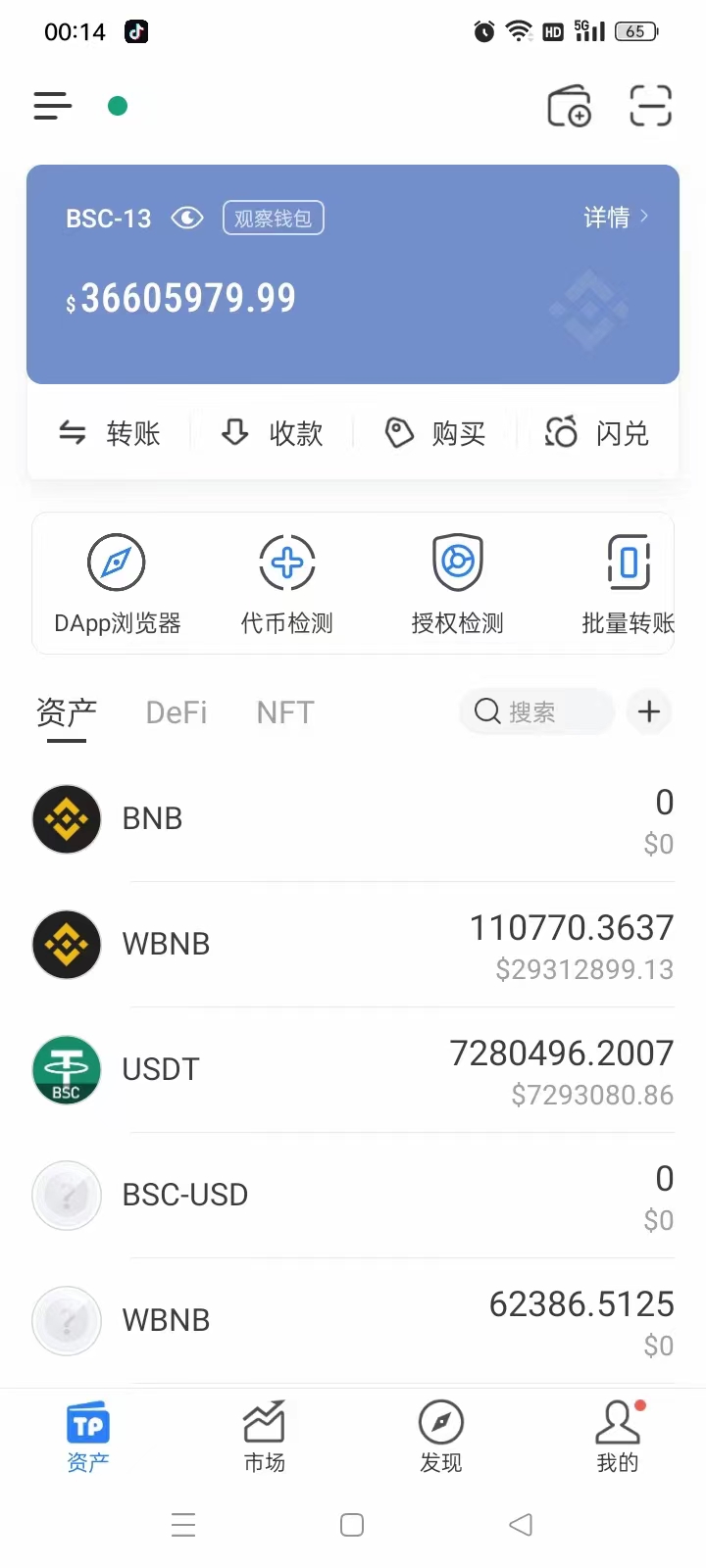706x1568 pixels.
Task: Open the BSC-USD asset row
Action: (x=353, y=1196)
